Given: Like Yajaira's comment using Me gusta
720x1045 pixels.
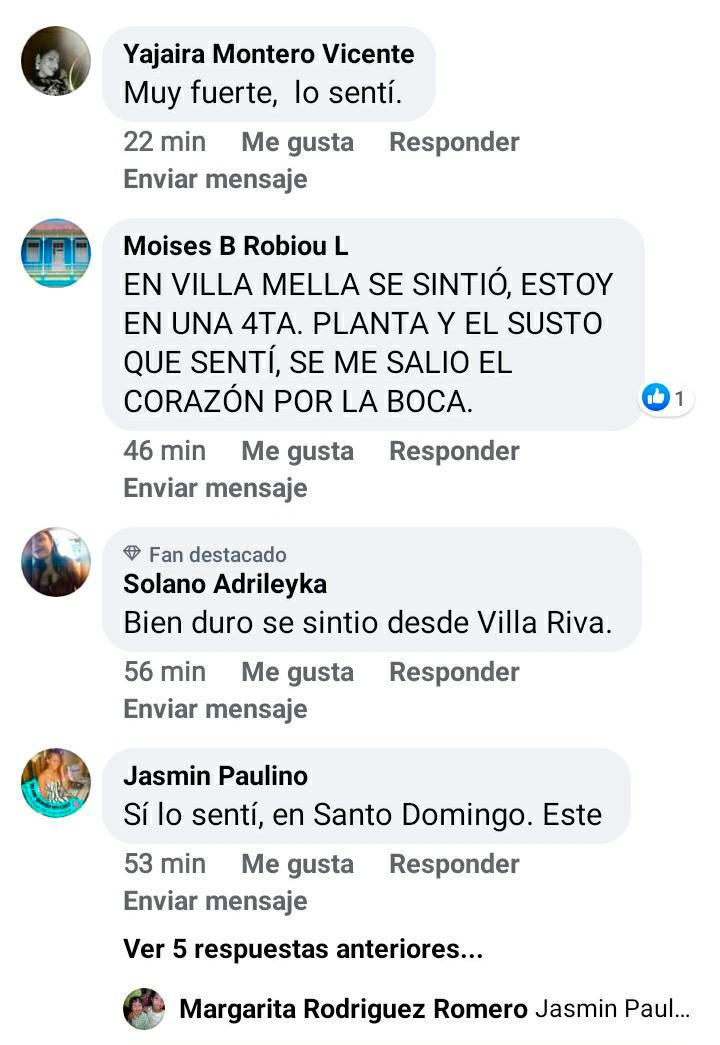Looking at the screenshot, I should point(295,142).
